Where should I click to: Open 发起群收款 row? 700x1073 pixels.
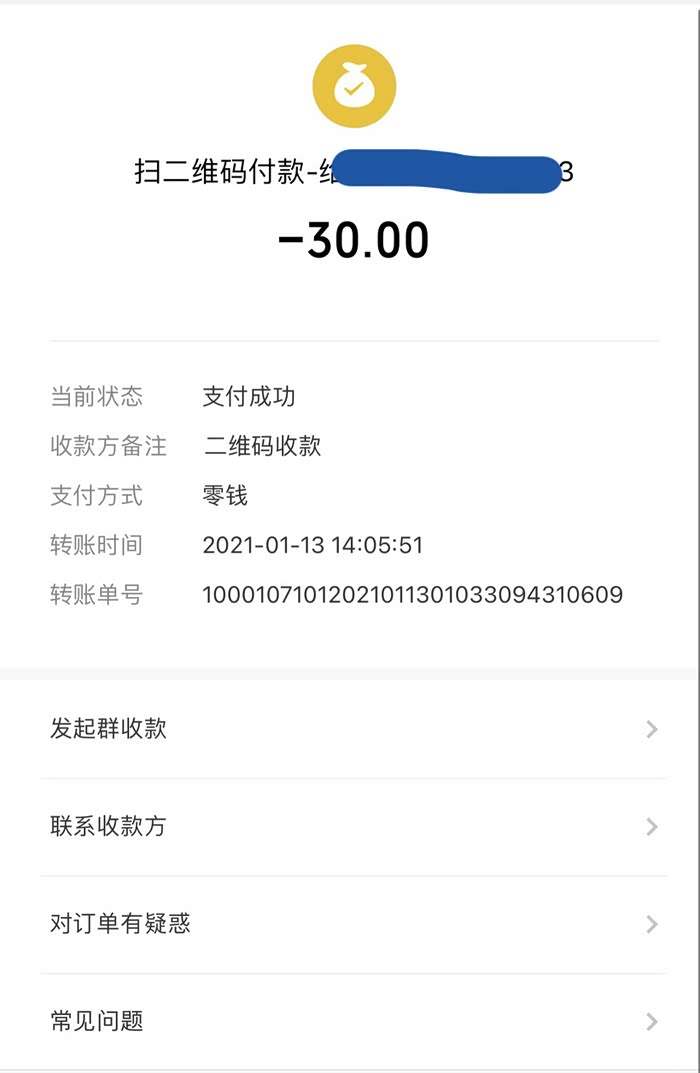click(350, 729)
